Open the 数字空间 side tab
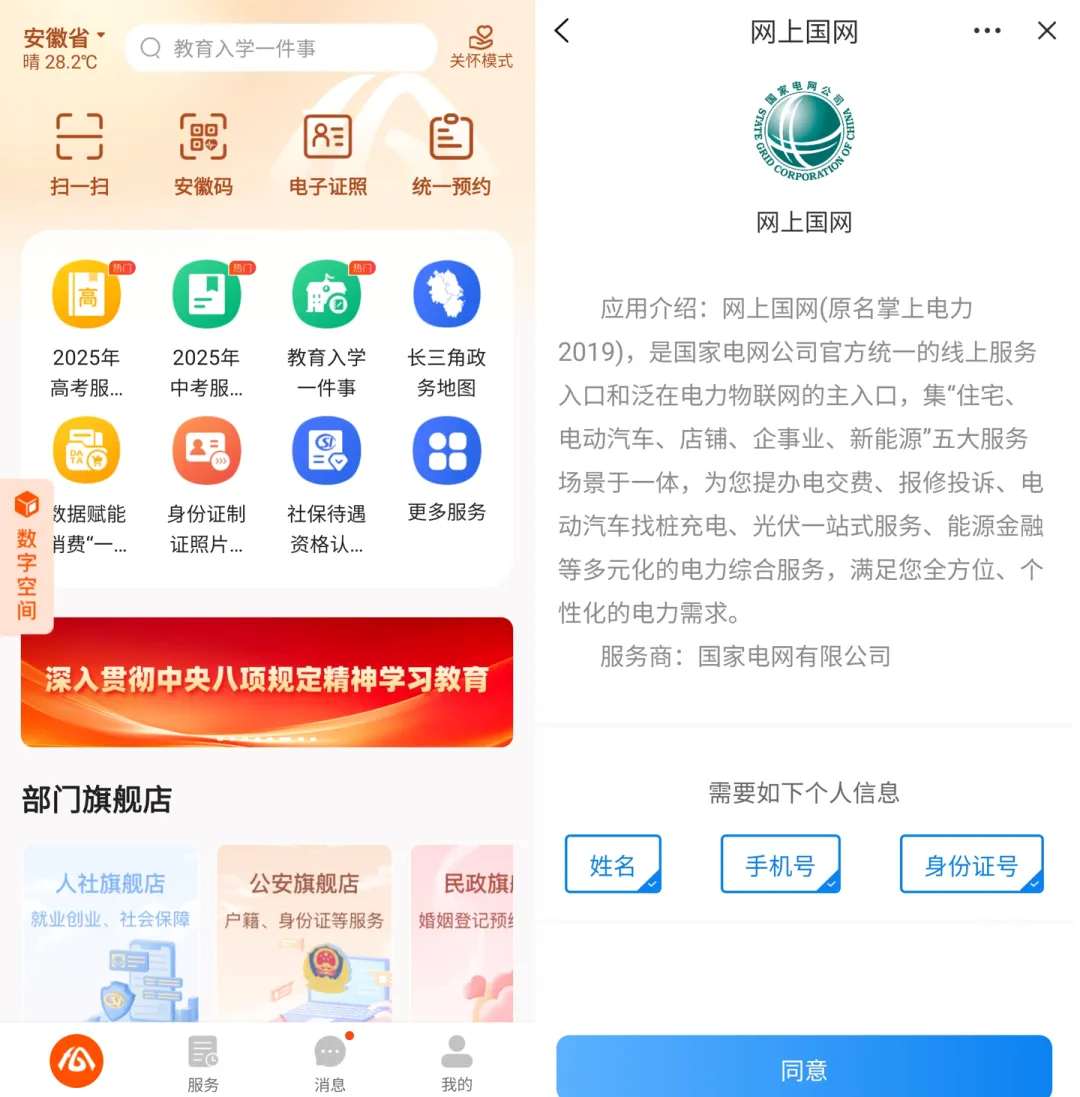Screen dimensions: 1080x1097 [x=27, y=556]
